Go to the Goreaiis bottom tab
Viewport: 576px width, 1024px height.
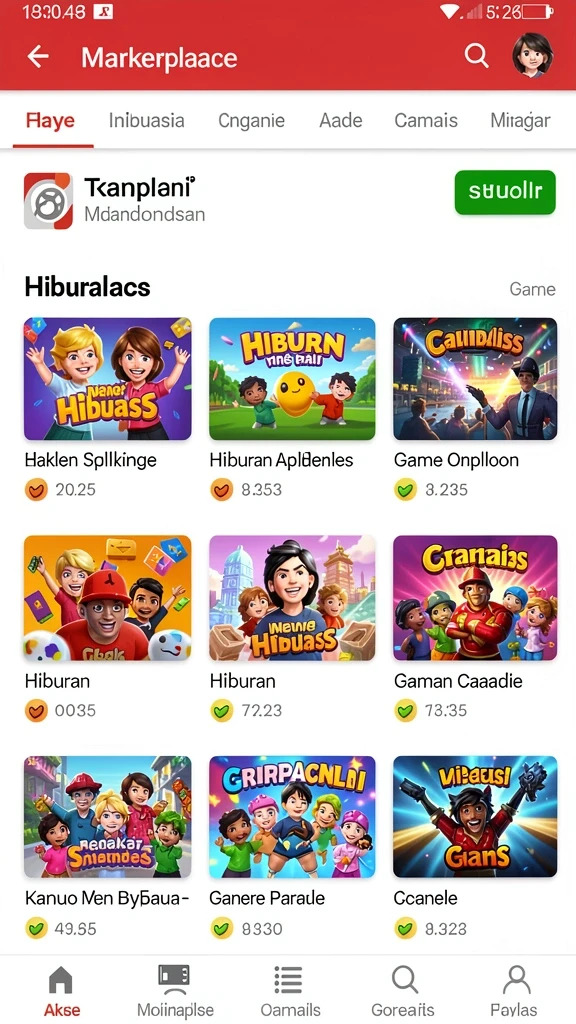(402, 990)
